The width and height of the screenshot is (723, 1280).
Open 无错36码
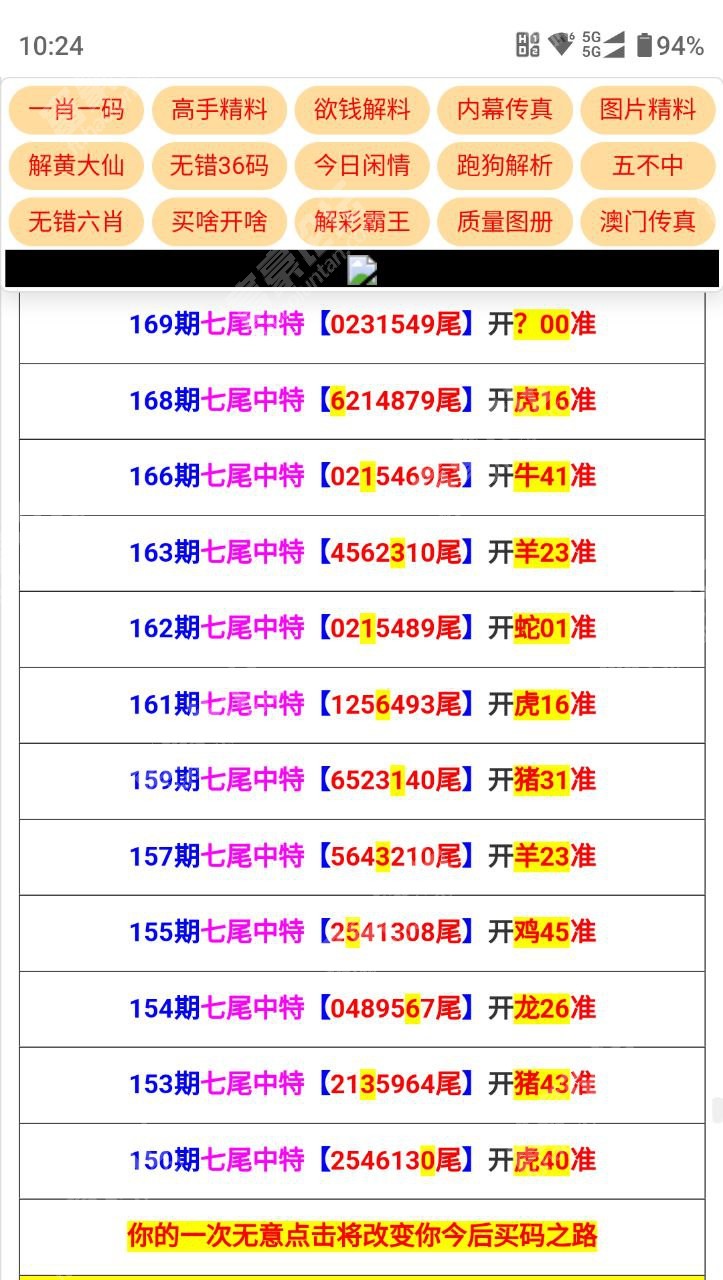point(219,166)
